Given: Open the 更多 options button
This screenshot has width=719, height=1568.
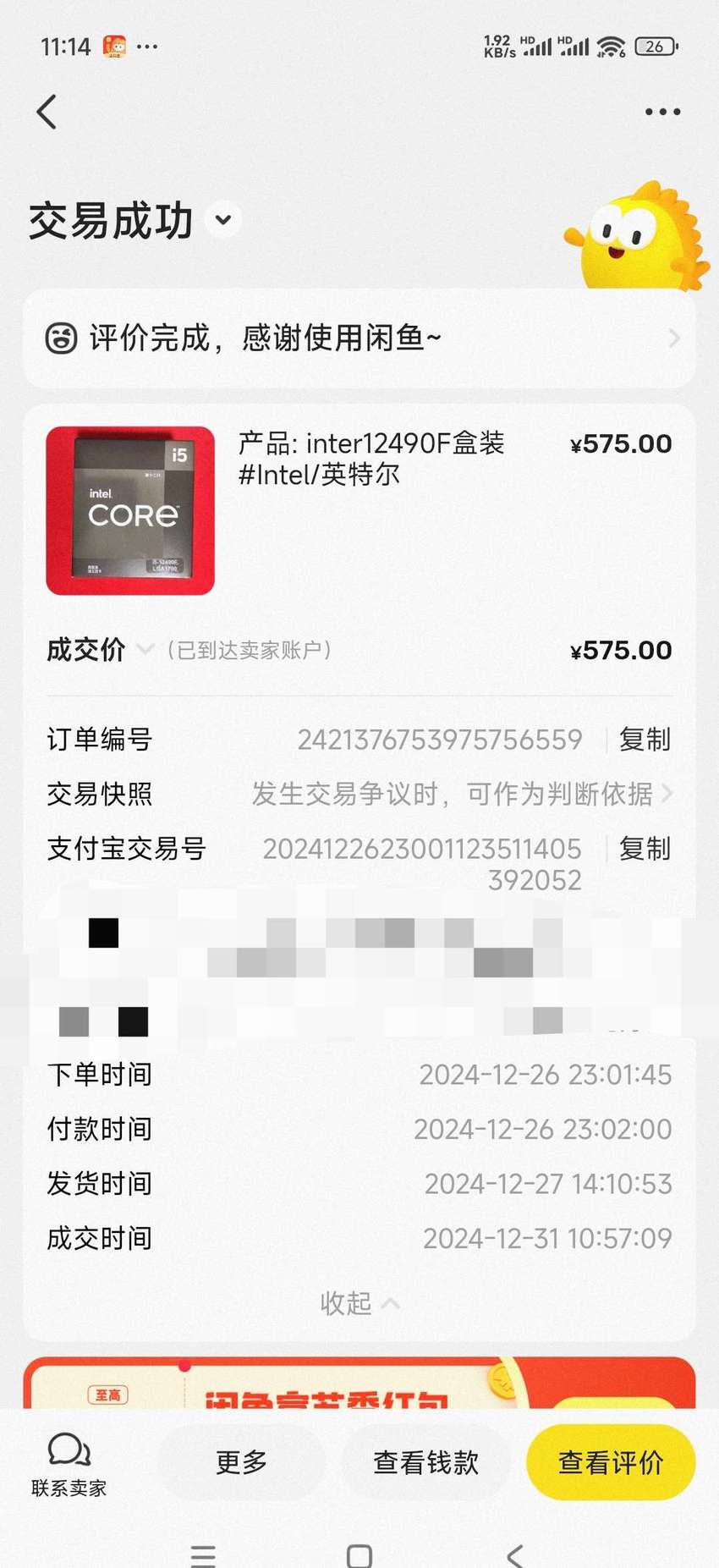Looking at the screenshot, I should (x=242, y=1462).
